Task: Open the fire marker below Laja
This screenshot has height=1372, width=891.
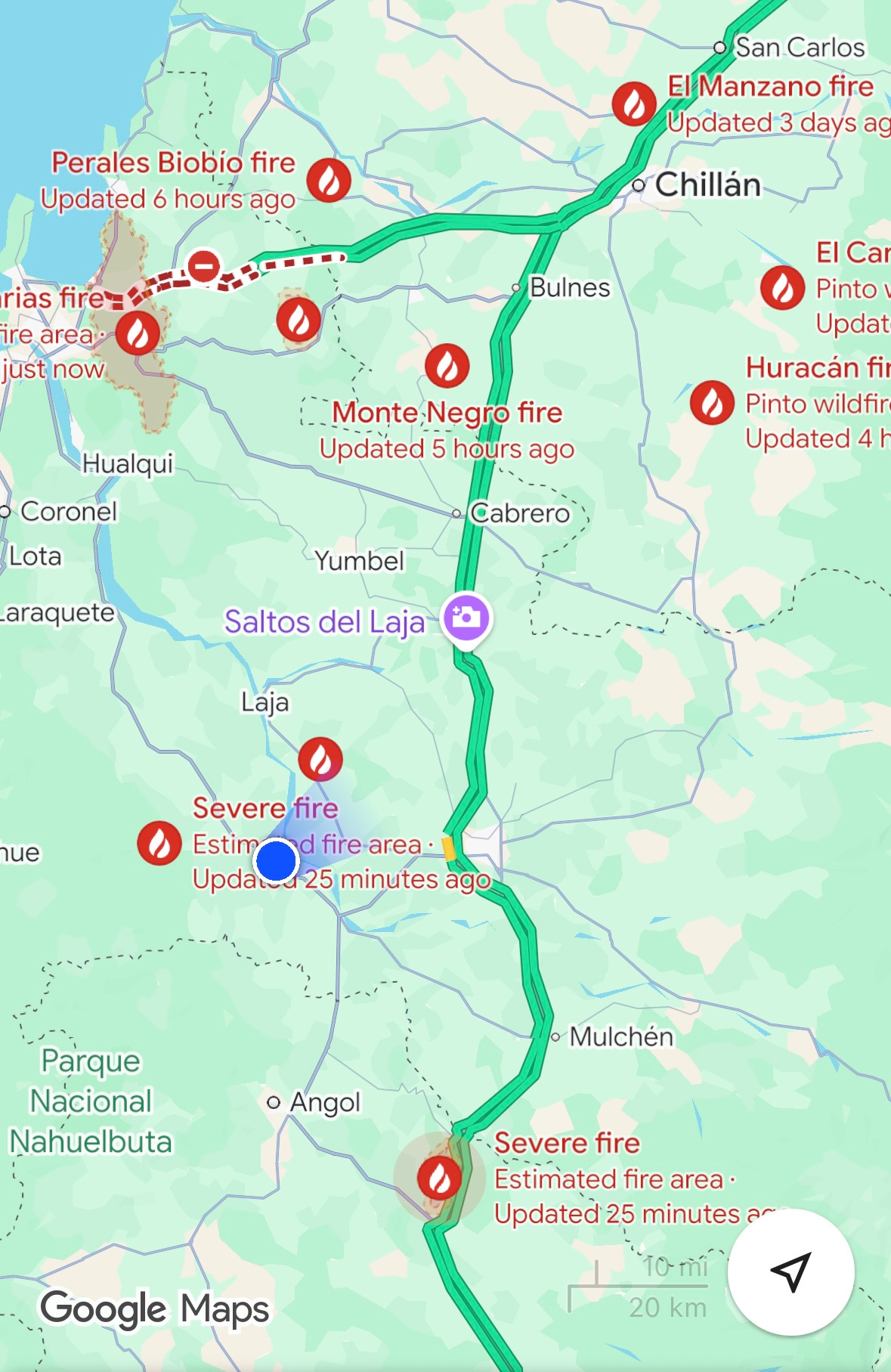Action: click(x=320, y=759)
